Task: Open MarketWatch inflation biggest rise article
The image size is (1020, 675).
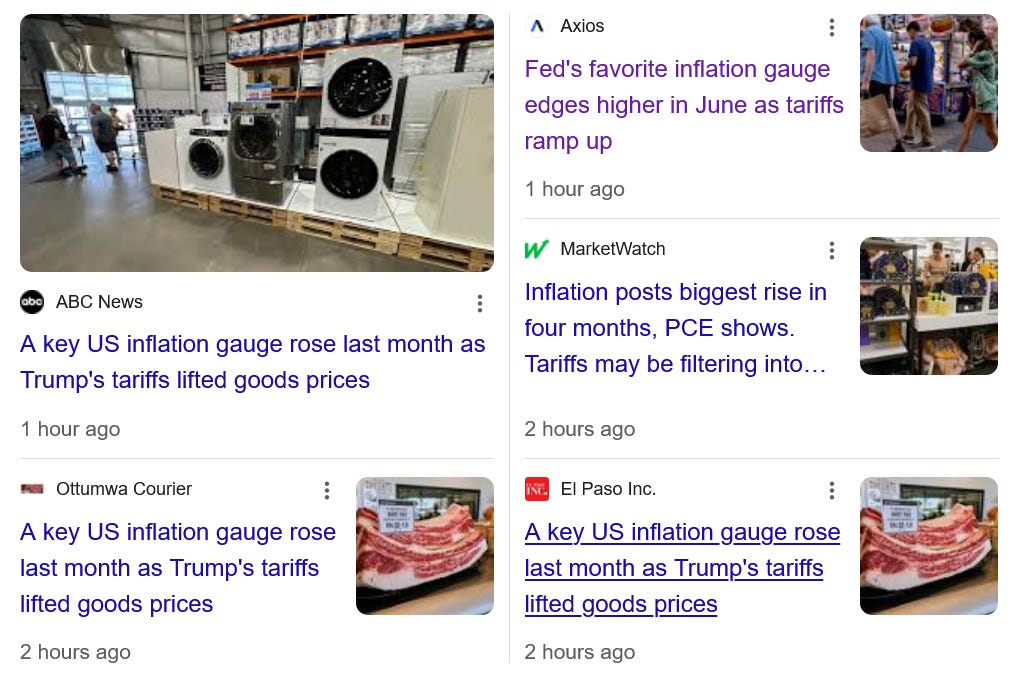Action: point(675,328)
